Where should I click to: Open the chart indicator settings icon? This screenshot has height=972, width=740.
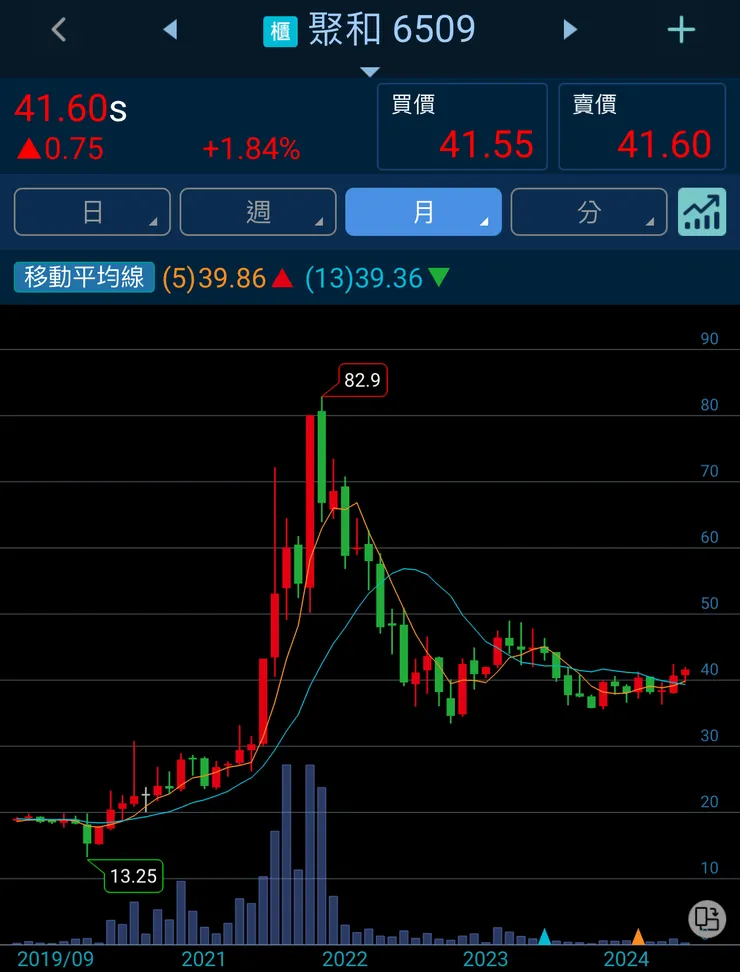click(702, 212)
